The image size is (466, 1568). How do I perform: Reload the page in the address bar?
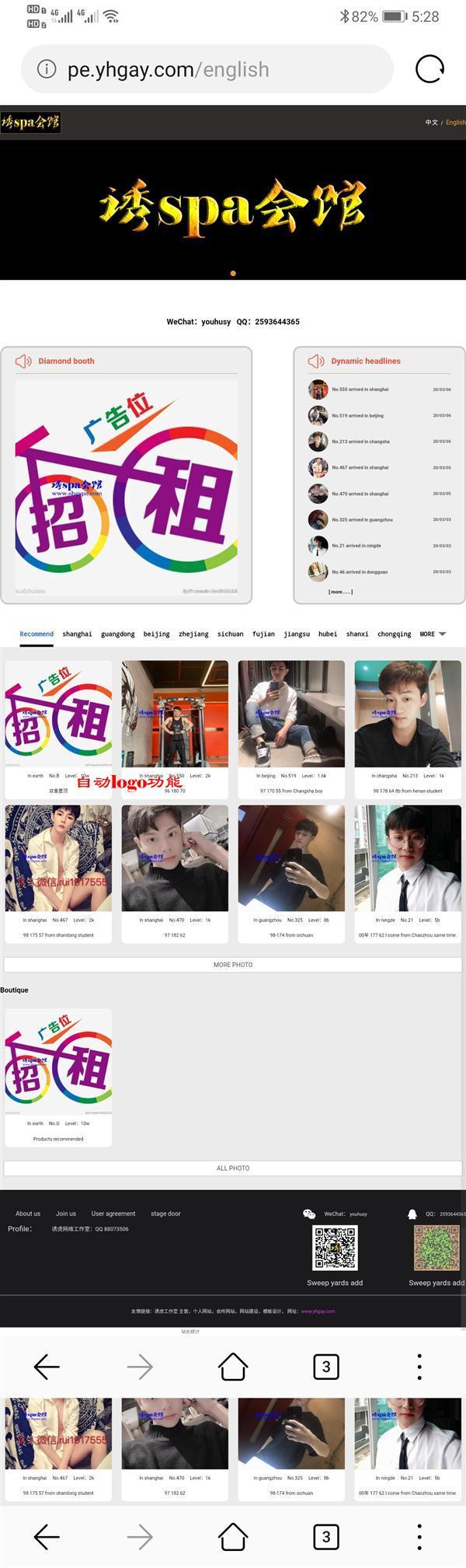429,69
